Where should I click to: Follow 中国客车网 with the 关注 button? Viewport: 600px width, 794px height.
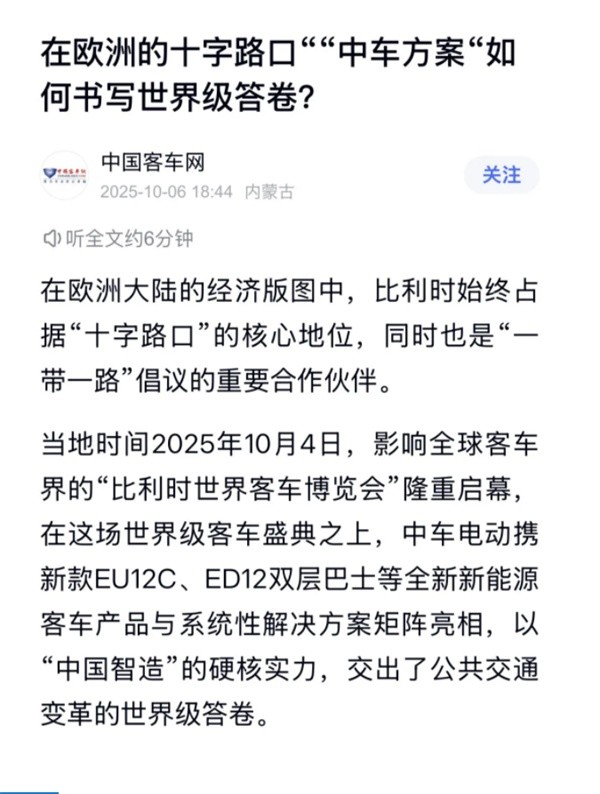click(501, 175)
